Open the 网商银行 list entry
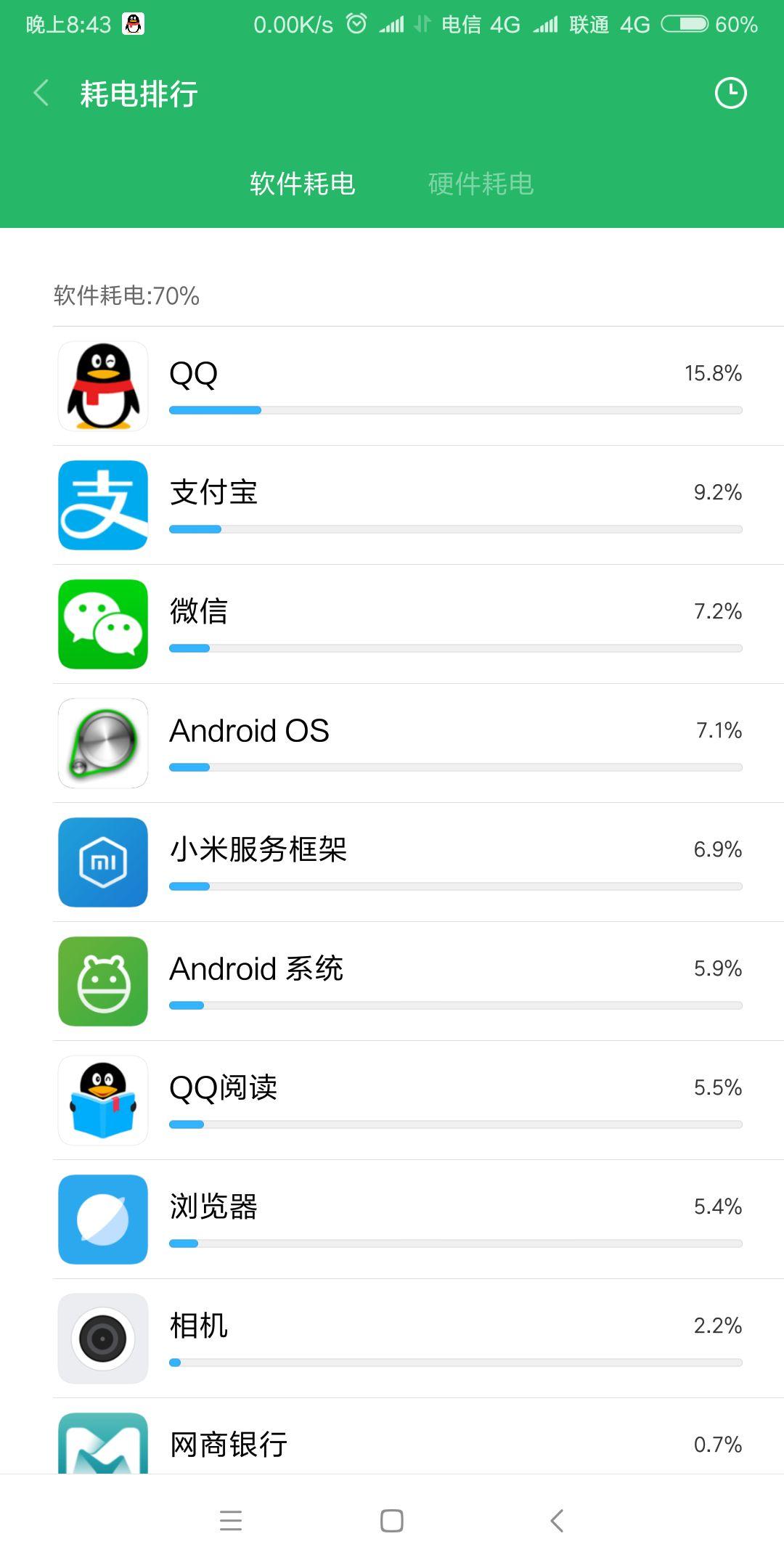The height and width of the screenshot is (1568, 784). tap(392, 1445)
